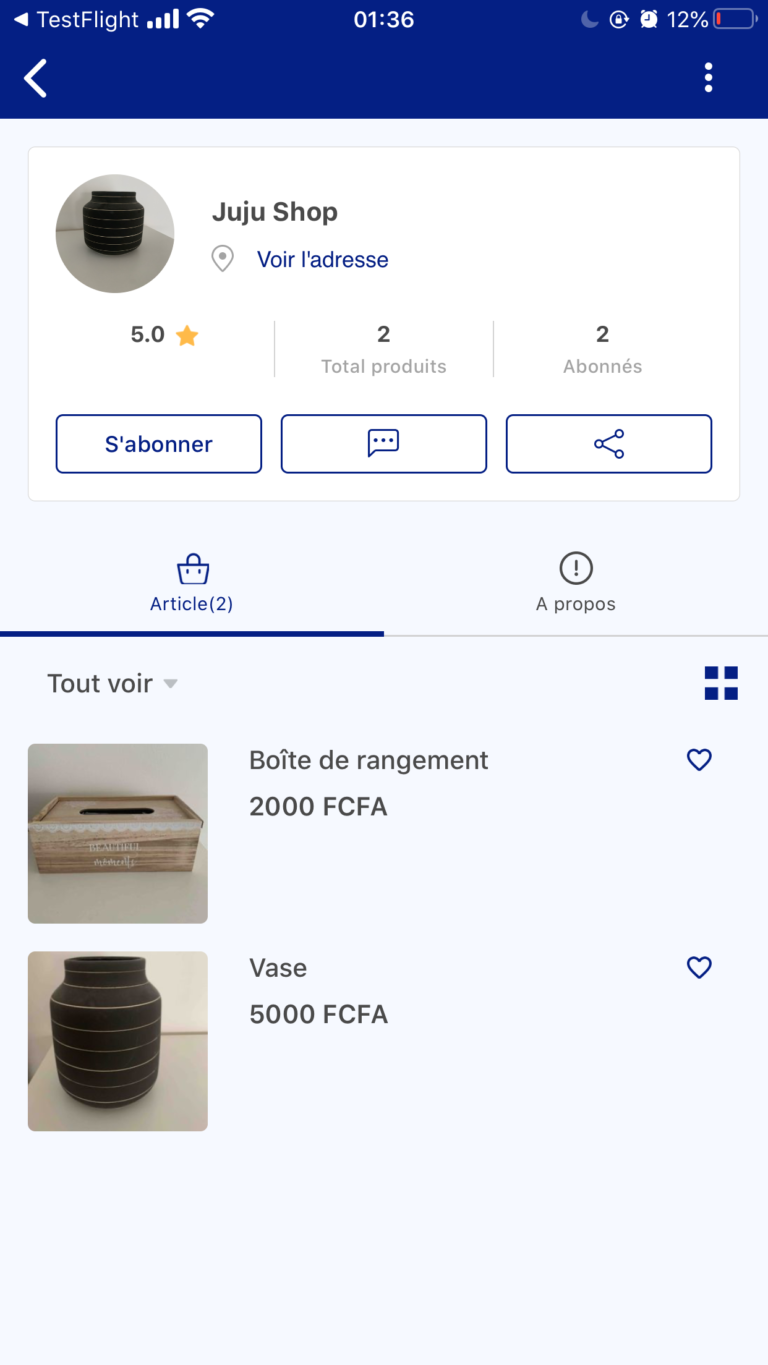This screenshot has width=768, height=1365.
Task: Tap the star next to the 5.0 rating
Action: point(187,335)
